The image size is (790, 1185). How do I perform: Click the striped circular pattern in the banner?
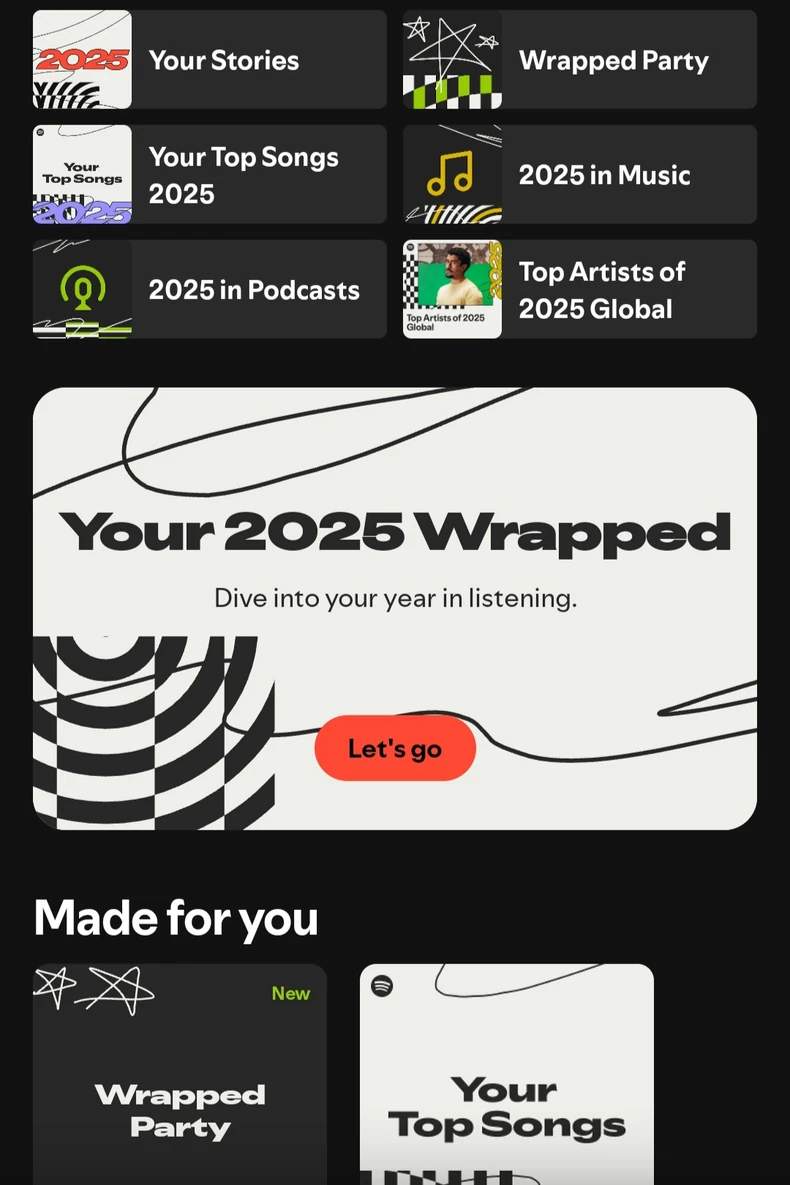(150, 730)
